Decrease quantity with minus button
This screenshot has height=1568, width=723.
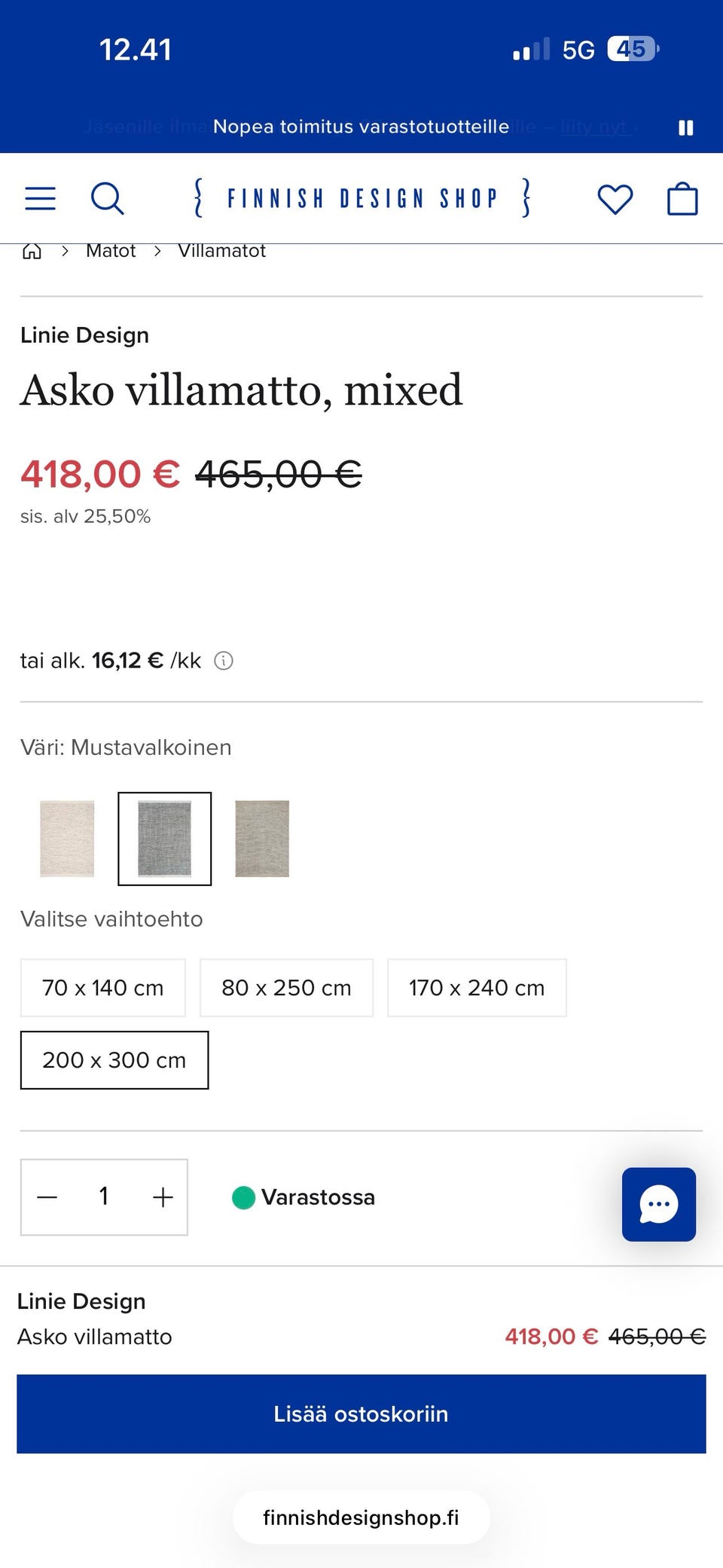click(x=47, y=1197)
